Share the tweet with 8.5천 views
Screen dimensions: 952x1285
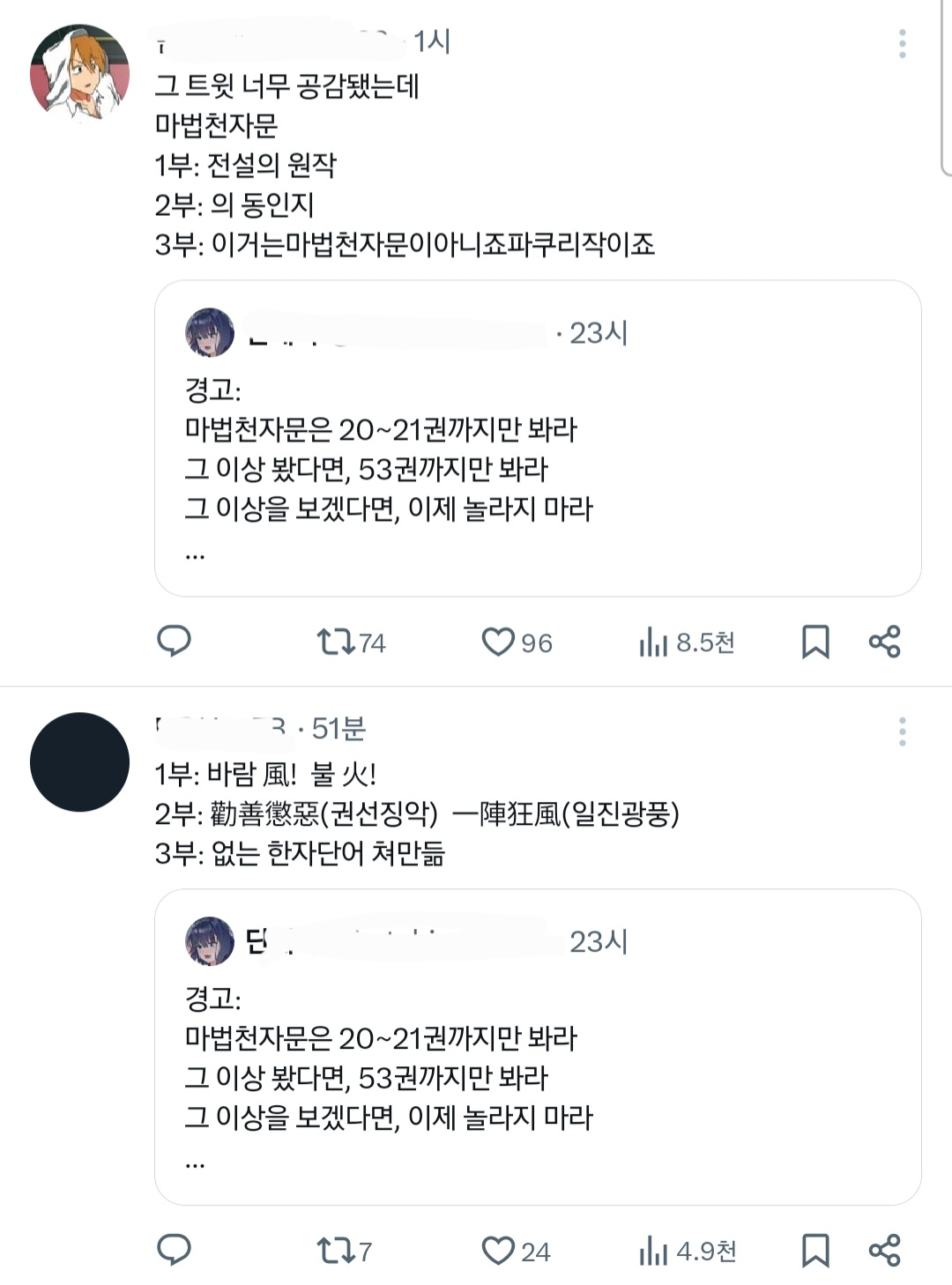[x=884, y=642]
